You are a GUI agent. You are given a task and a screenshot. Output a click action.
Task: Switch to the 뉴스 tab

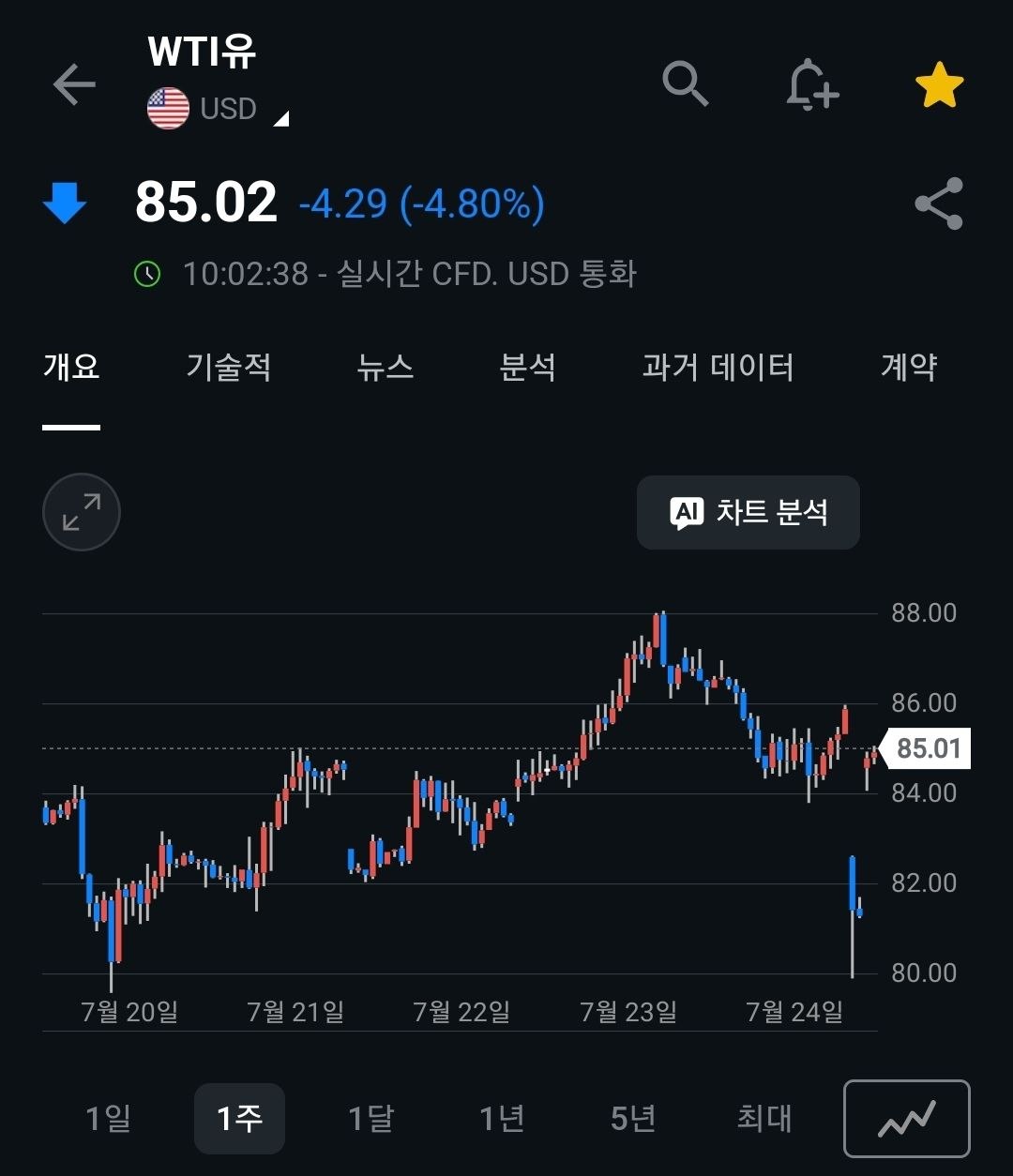pos(386,367)
